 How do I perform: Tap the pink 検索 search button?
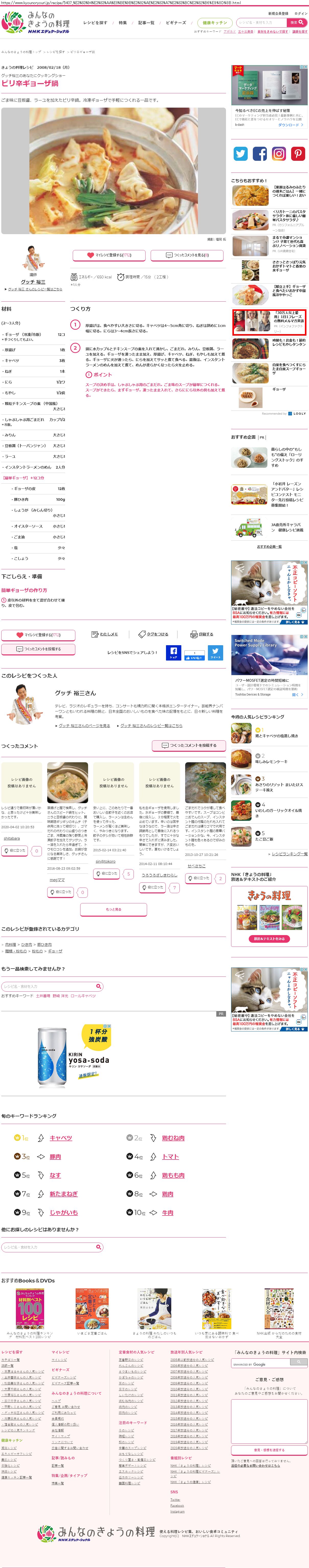298,22
